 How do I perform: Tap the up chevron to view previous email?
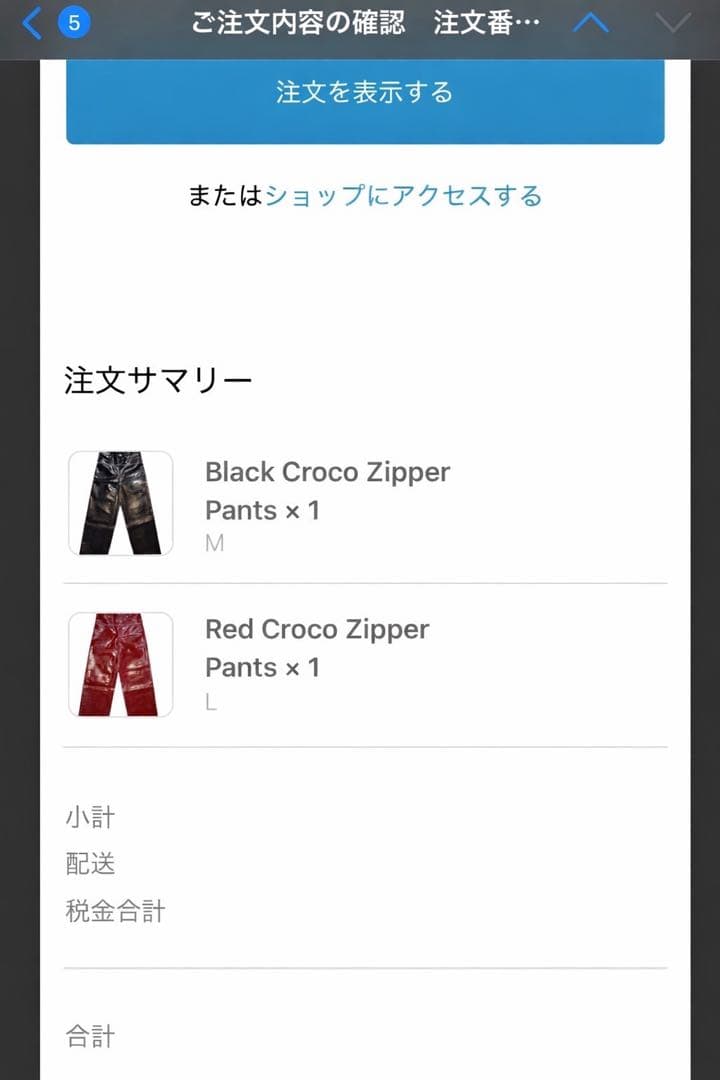pos(592,22)
